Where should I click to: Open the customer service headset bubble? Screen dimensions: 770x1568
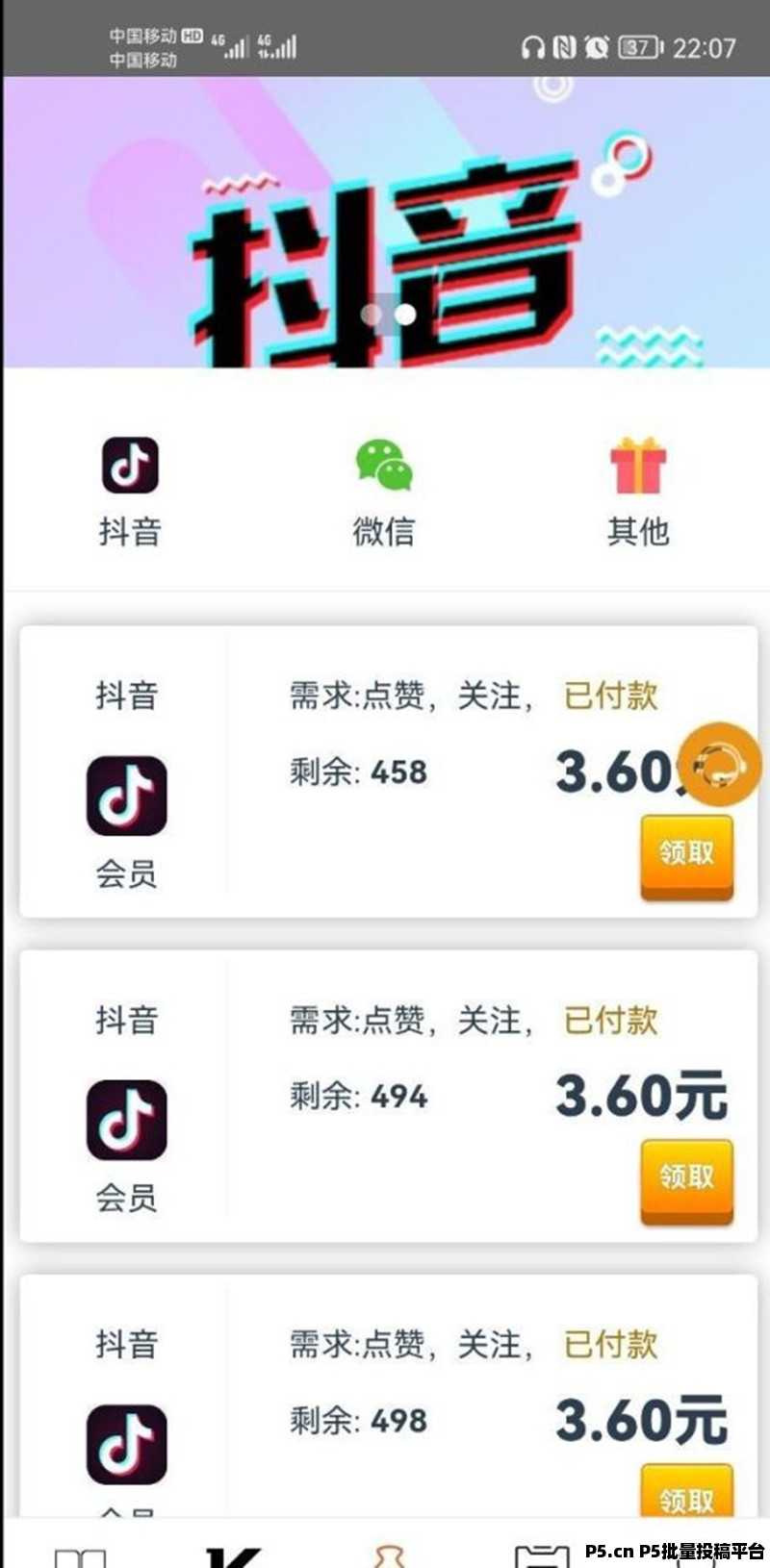click(720, 765)
